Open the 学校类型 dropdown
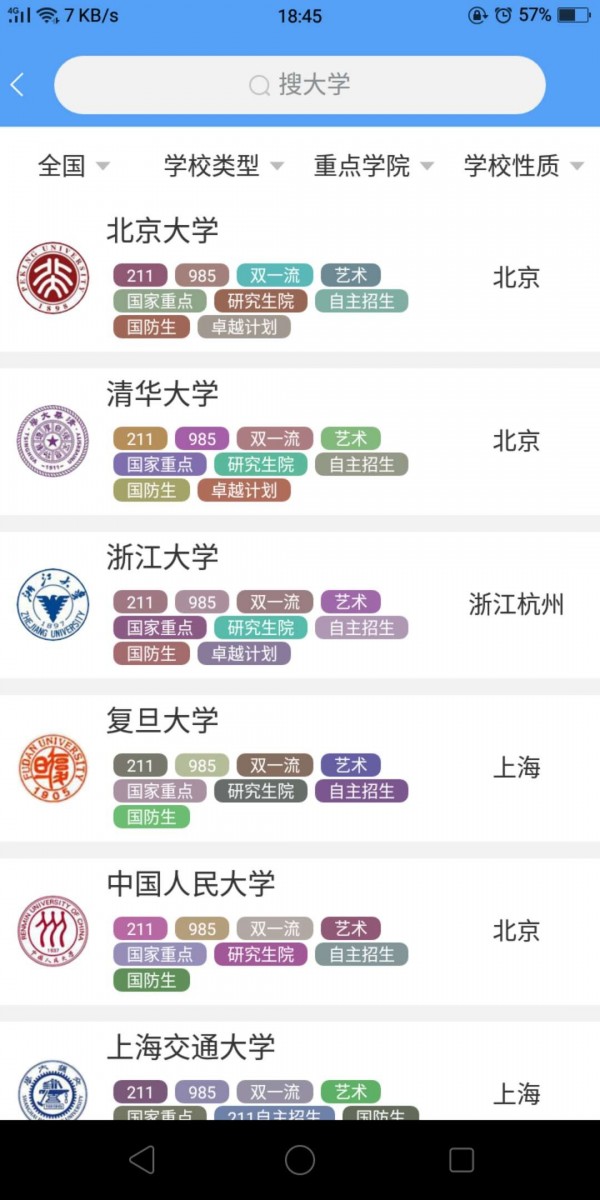The height and width of the screenshot is (1200, 600). coord(223,166)
